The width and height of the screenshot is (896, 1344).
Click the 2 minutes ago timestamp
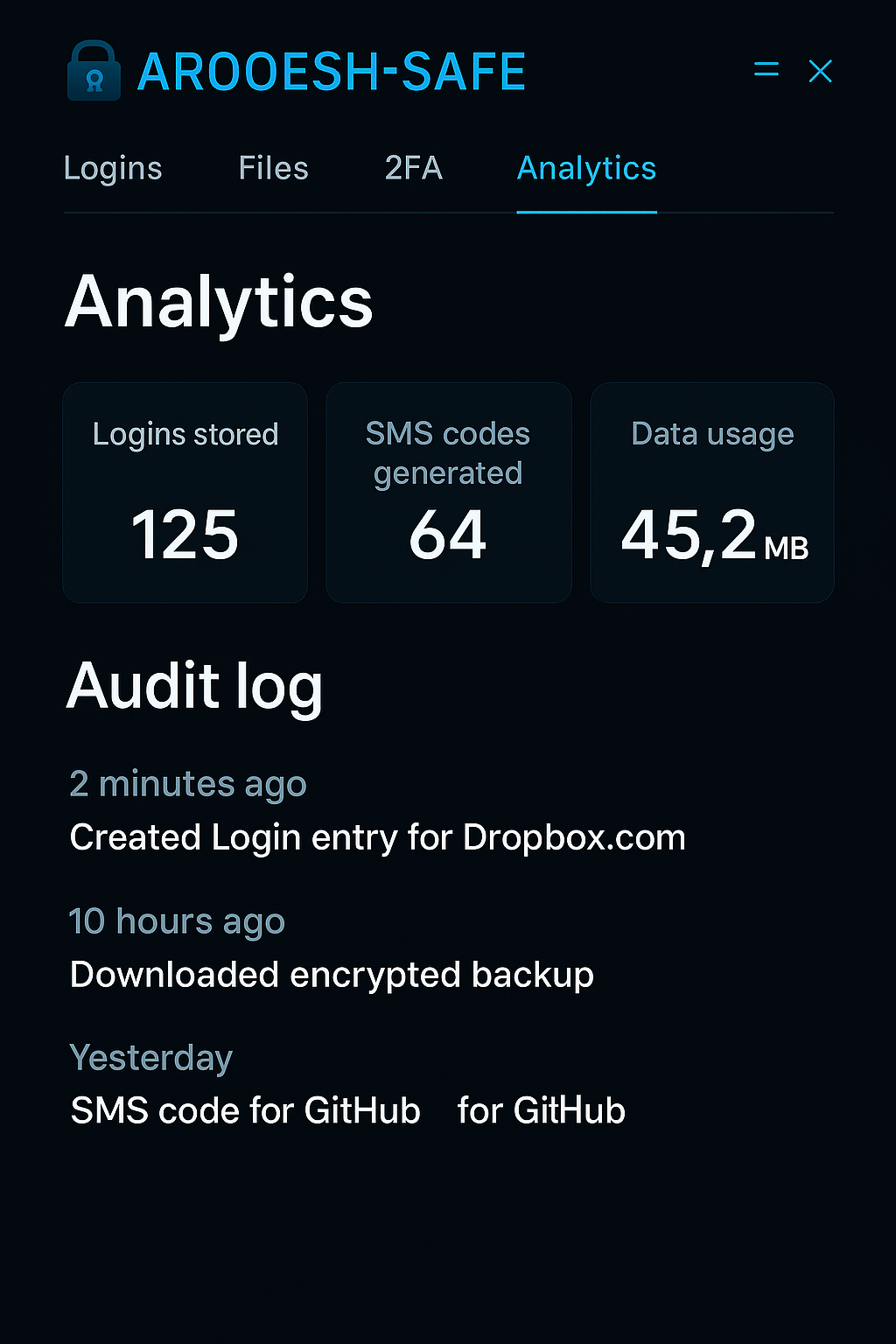188,784
